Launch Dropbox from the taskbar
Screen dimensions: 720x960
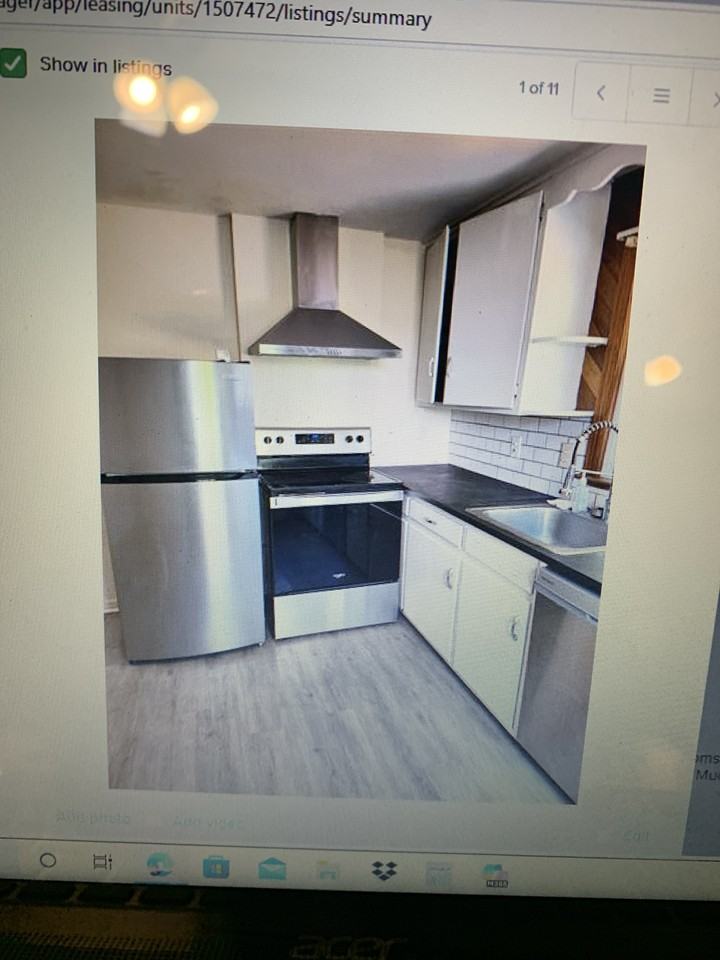pyautogui.click(x=384, y=870)
